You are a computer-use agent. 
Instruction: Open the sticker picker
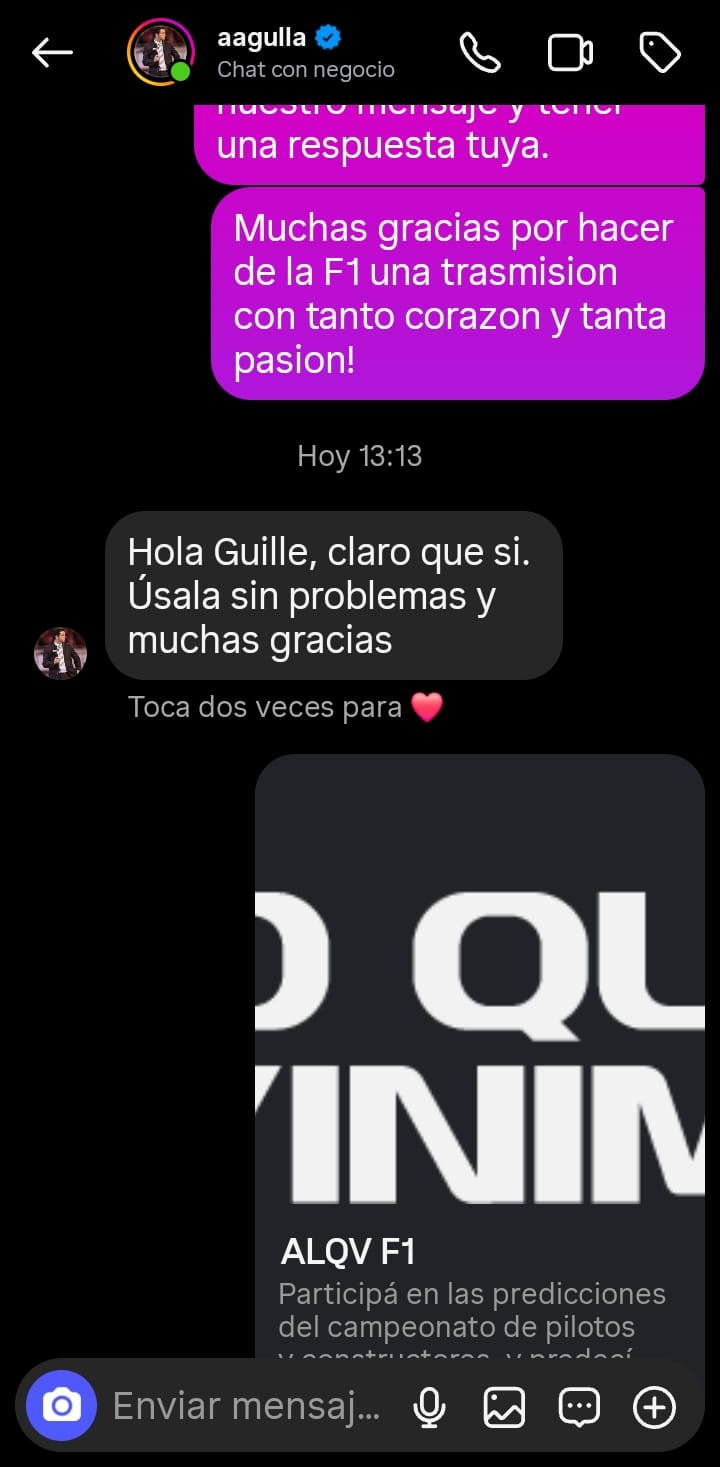(x=578, y=1405)
